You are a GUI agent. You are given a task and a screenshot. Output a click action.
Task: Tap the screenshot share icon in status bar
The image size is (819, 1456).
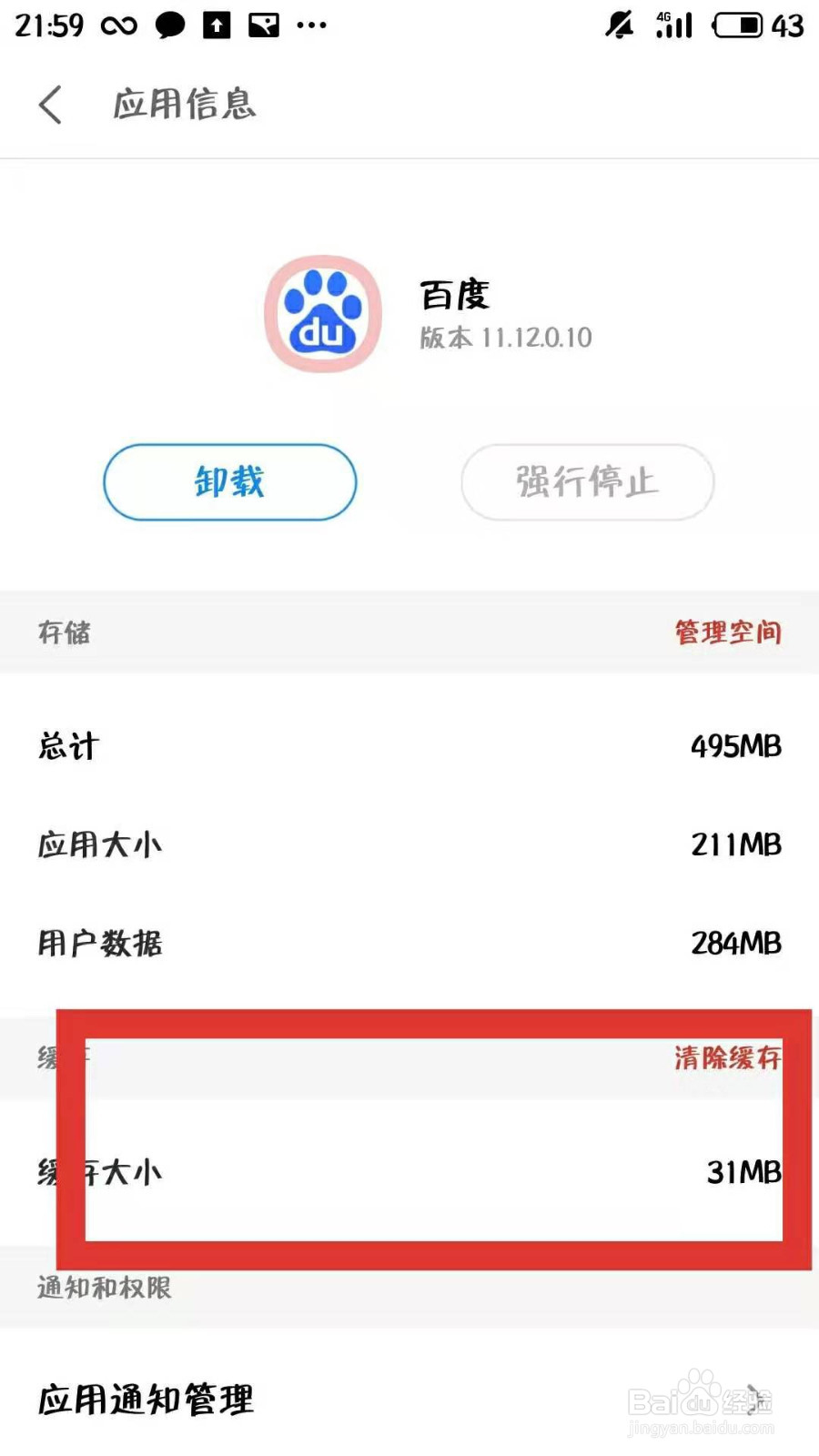click(x=264, y=24)
